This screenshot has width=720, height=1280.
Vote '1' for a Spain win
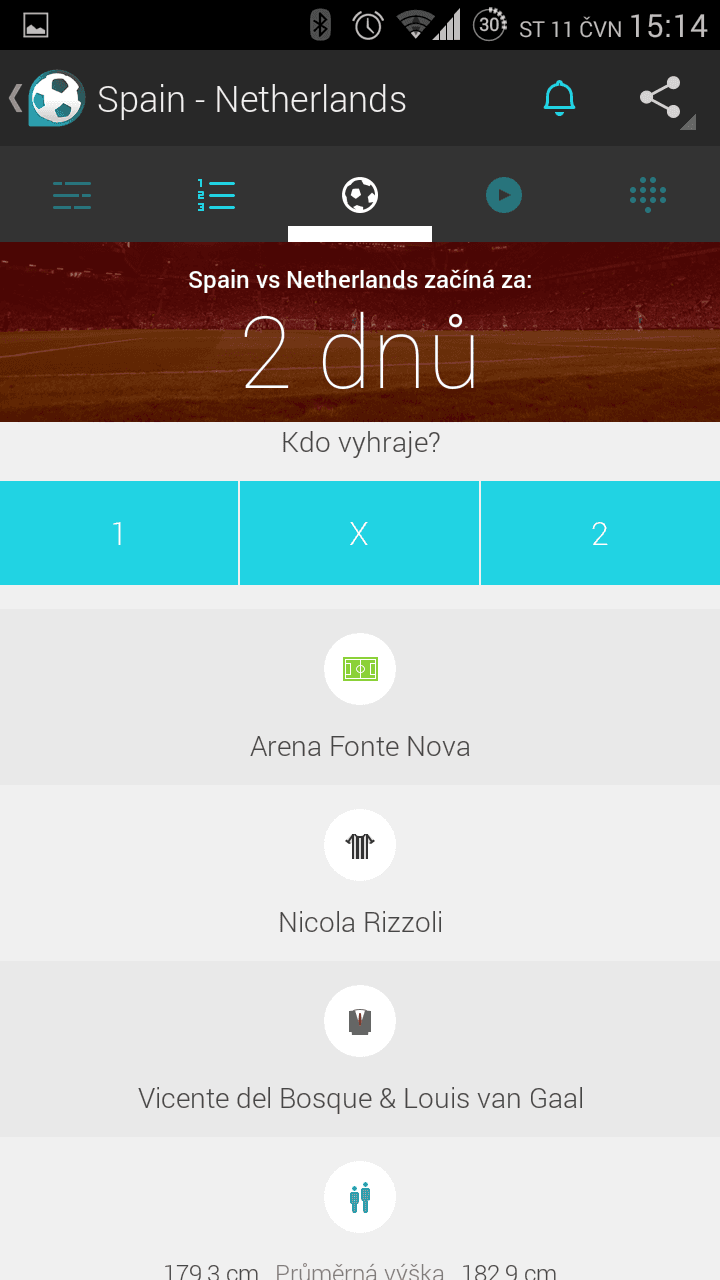point(118,533)
